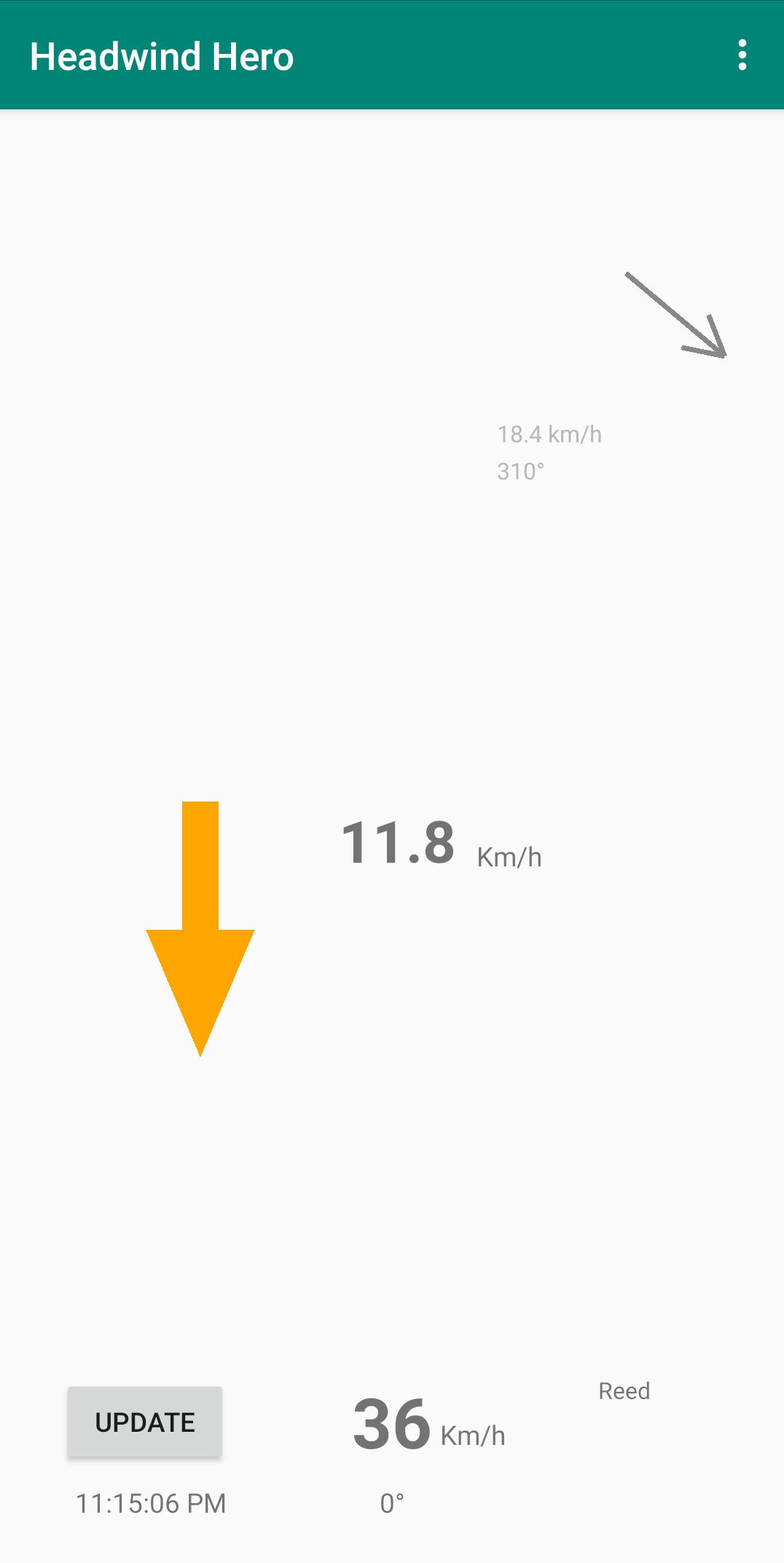Open the overflow menu
The width and height of the screenshot is (784, 1563).
pos(742,55)
